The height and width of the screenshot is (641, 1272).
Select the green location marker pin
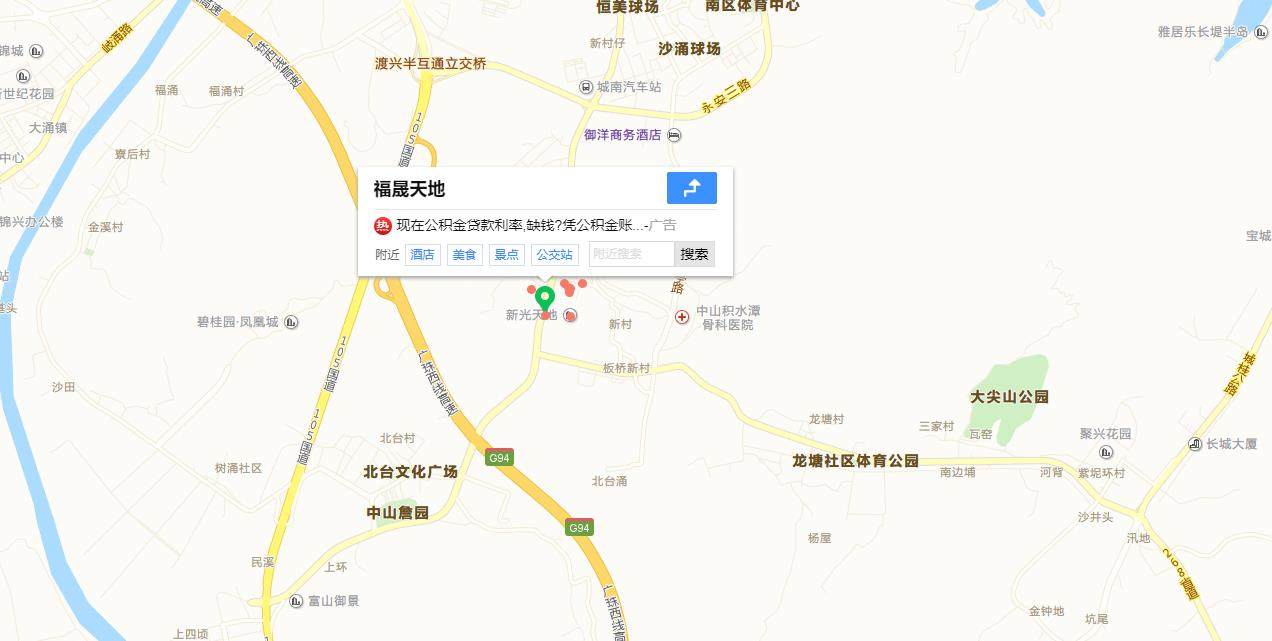(545, 298)
